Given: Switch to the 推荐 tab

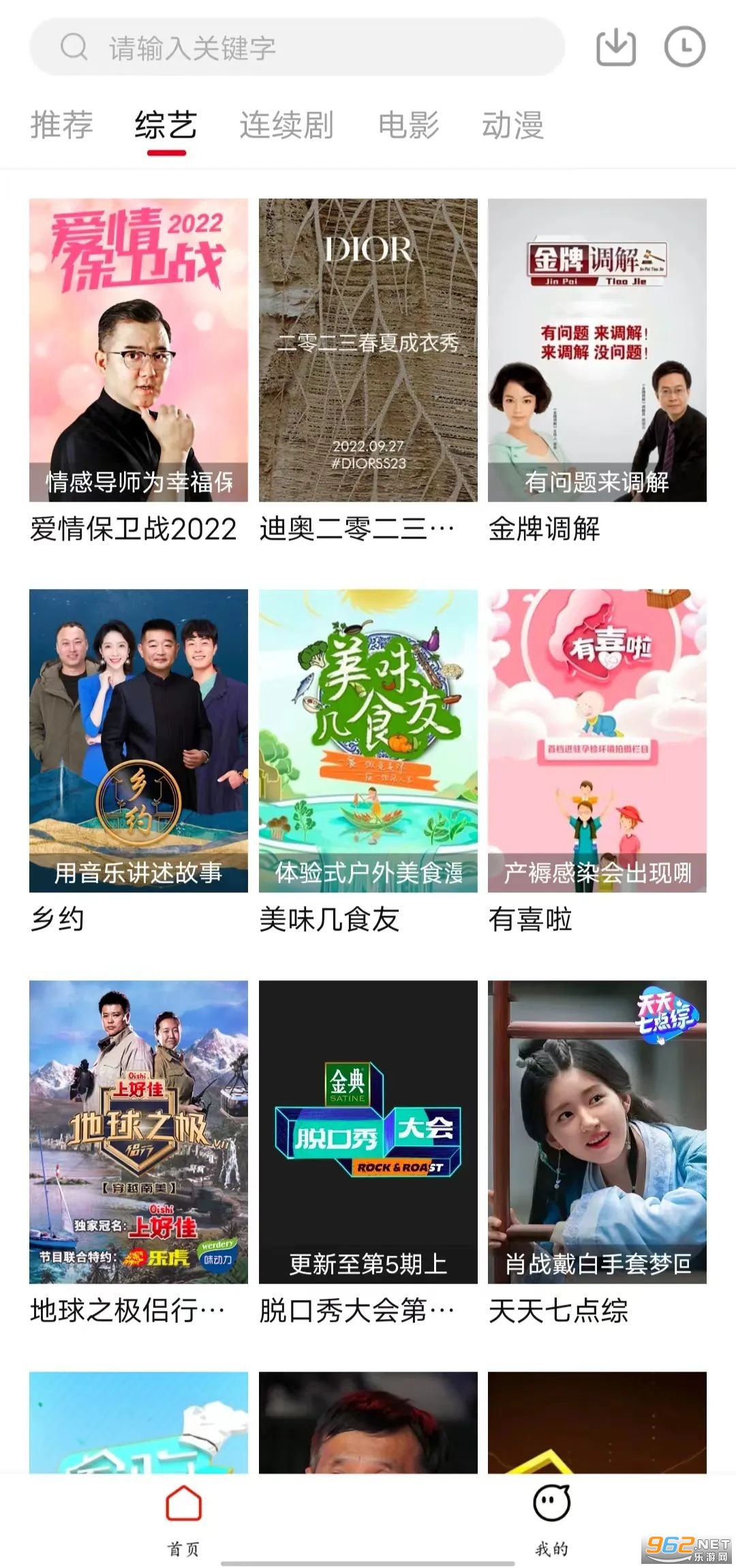Looking at the screenshot, I should 61,125.
